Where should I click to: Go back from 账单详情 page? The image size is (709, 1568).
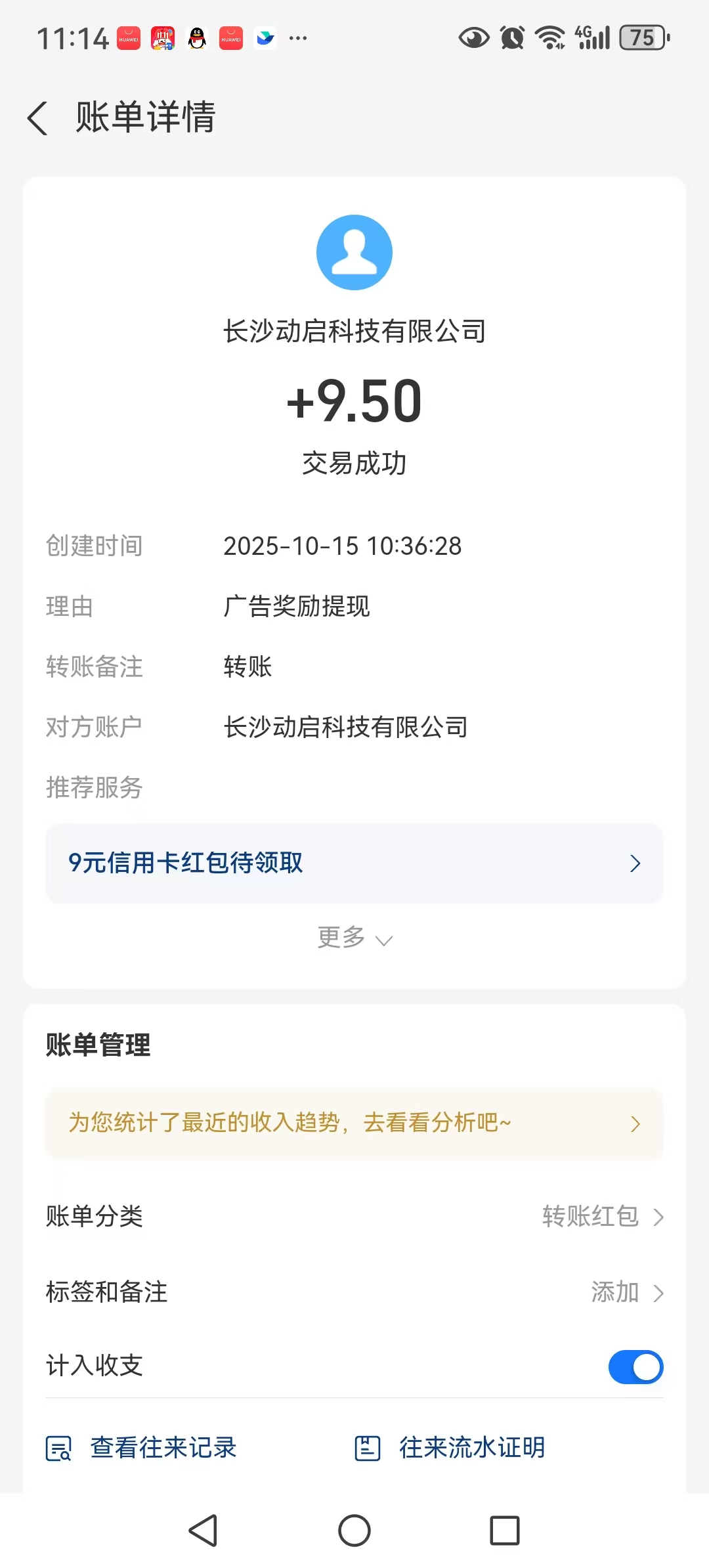click(38, 118)
